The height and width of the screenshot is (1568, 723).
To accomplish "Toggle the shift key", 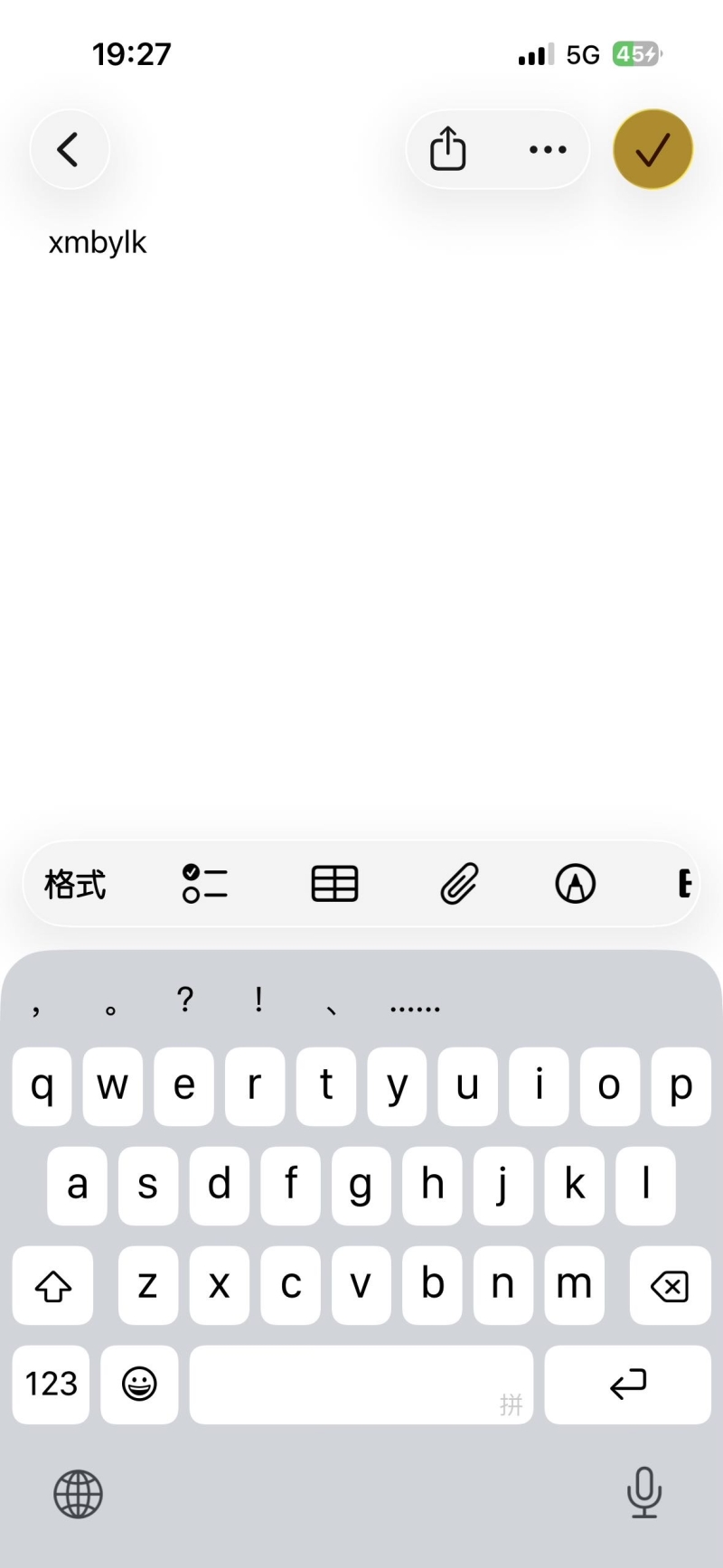I will click(52, 1285).
